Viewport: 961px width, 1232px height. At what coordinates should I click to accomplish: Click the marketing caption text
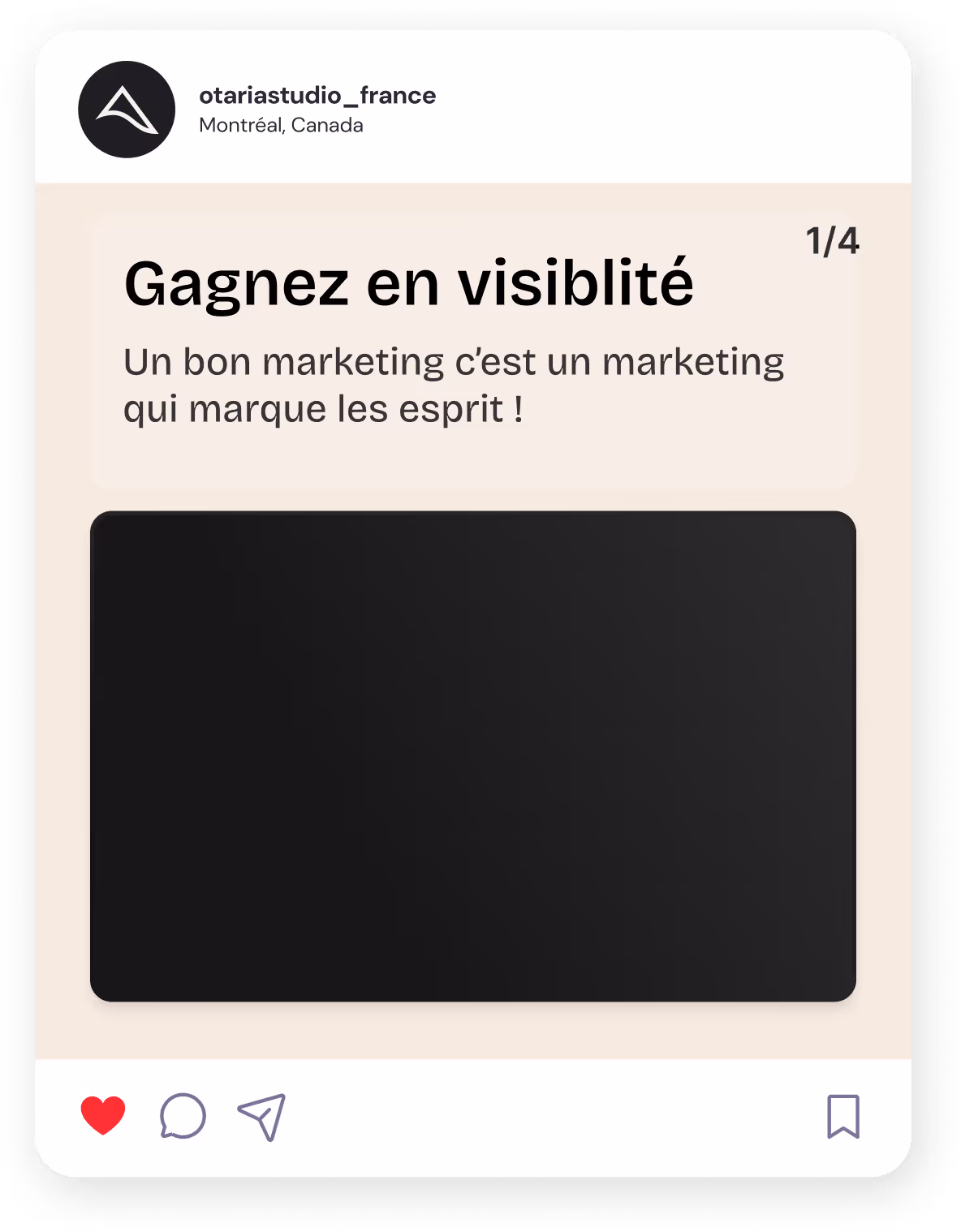455,381
